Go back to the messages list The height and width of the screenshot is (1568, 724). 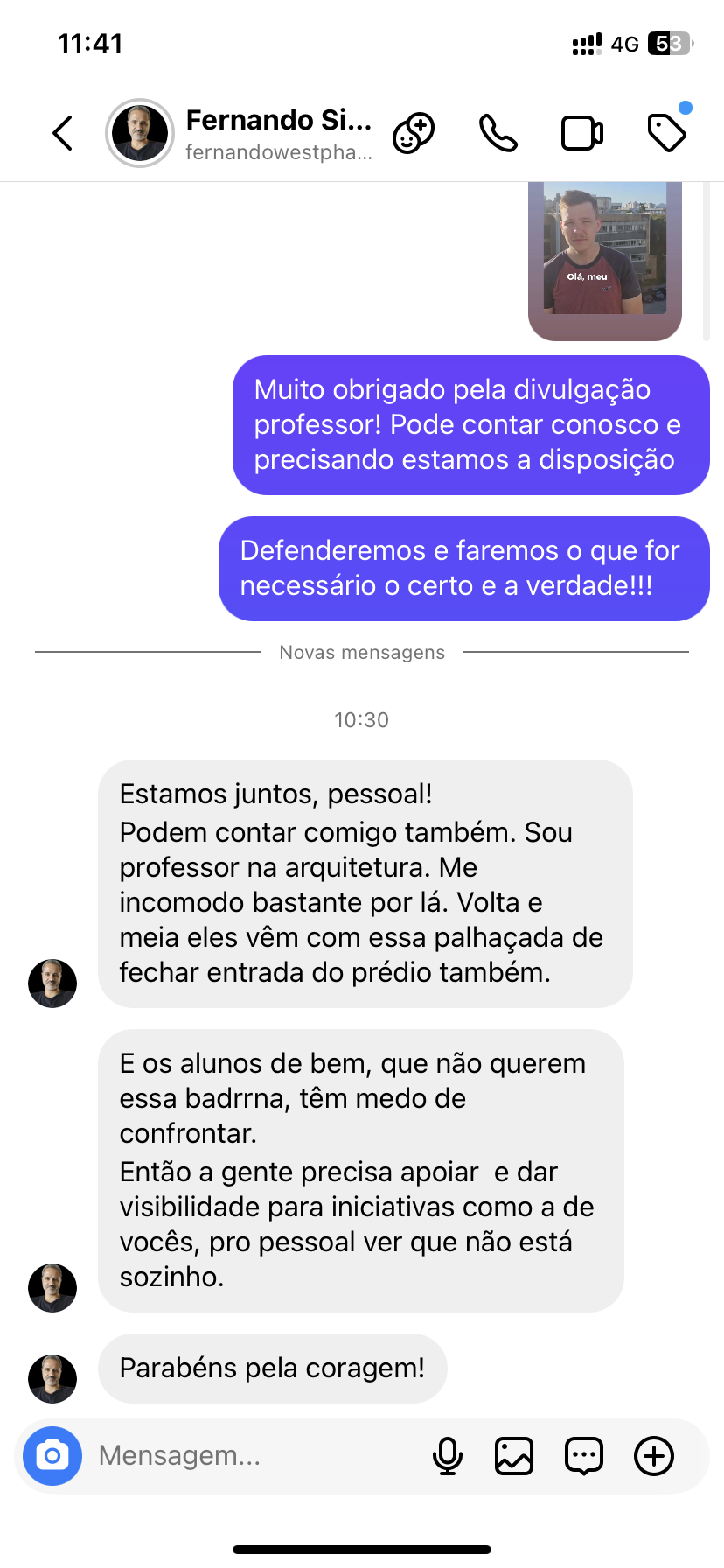pyautogui.click(x=63, y=133)
